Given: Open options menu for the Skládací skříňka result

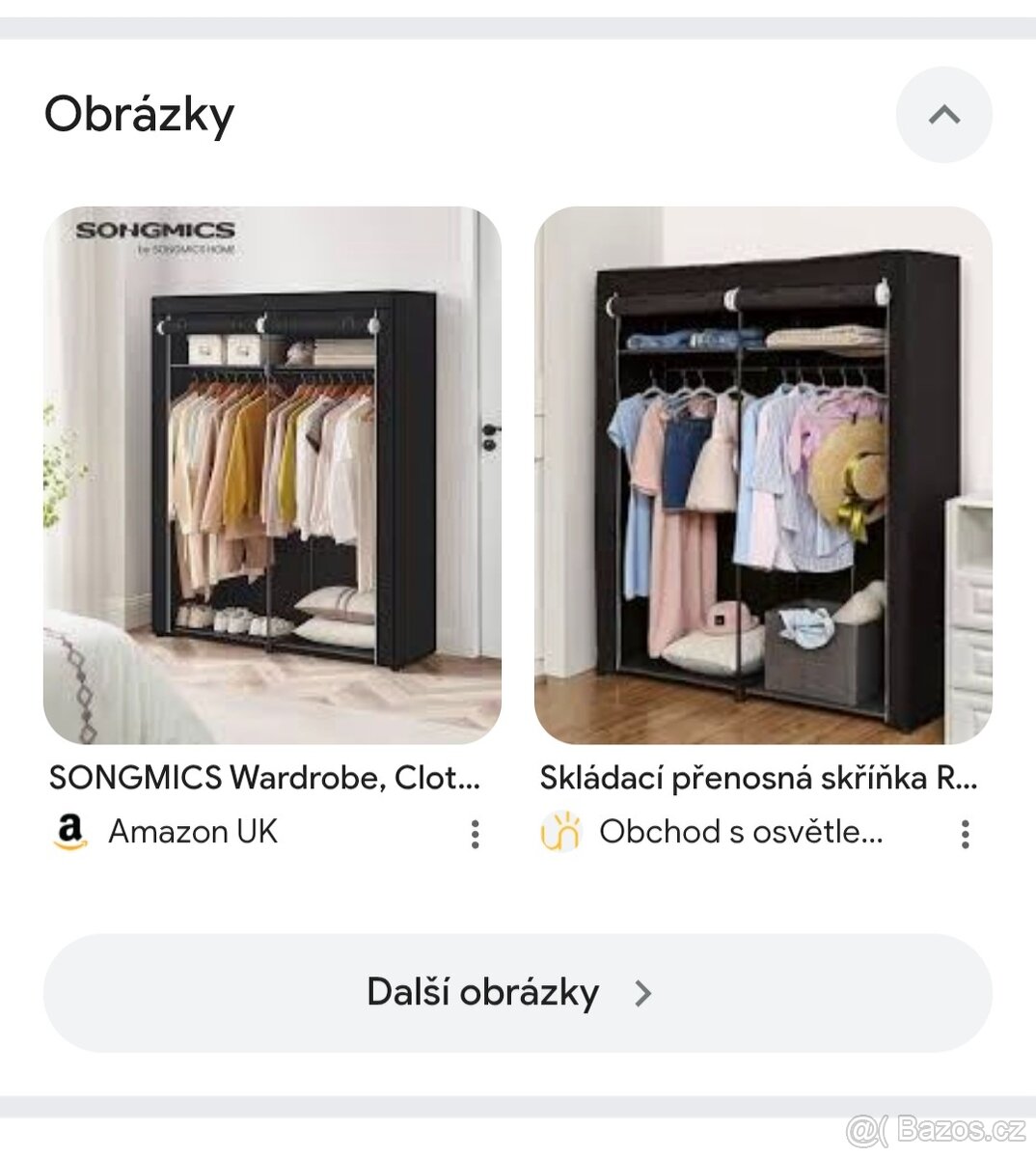Looking at the screenshot, I should click(965, 833).
